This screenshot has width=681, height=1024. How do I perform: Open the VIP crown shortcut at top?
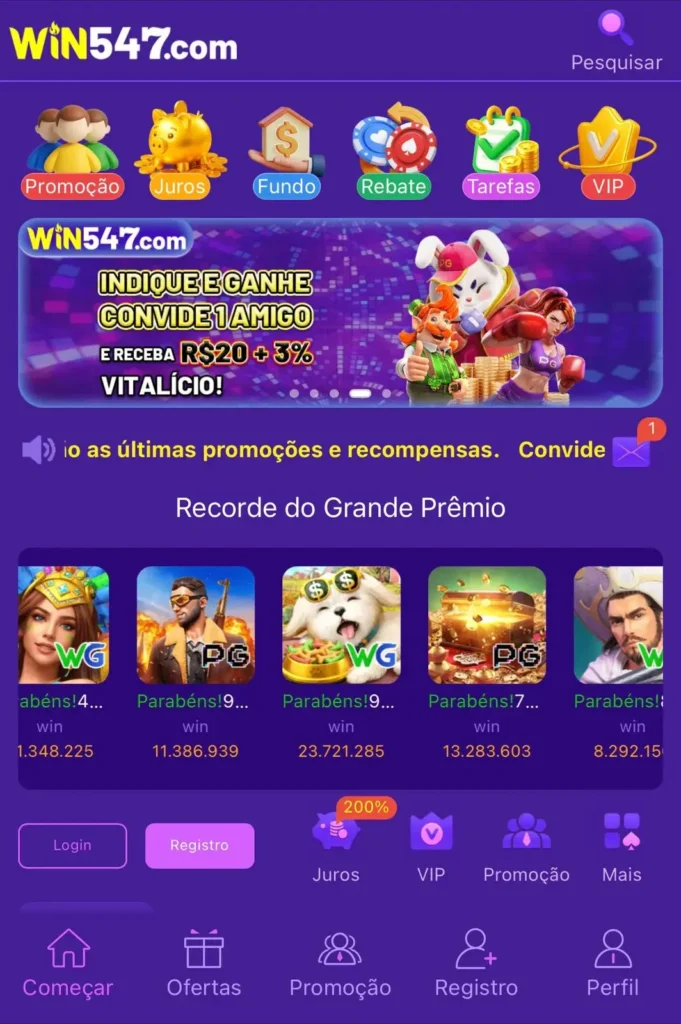(607, 152)
